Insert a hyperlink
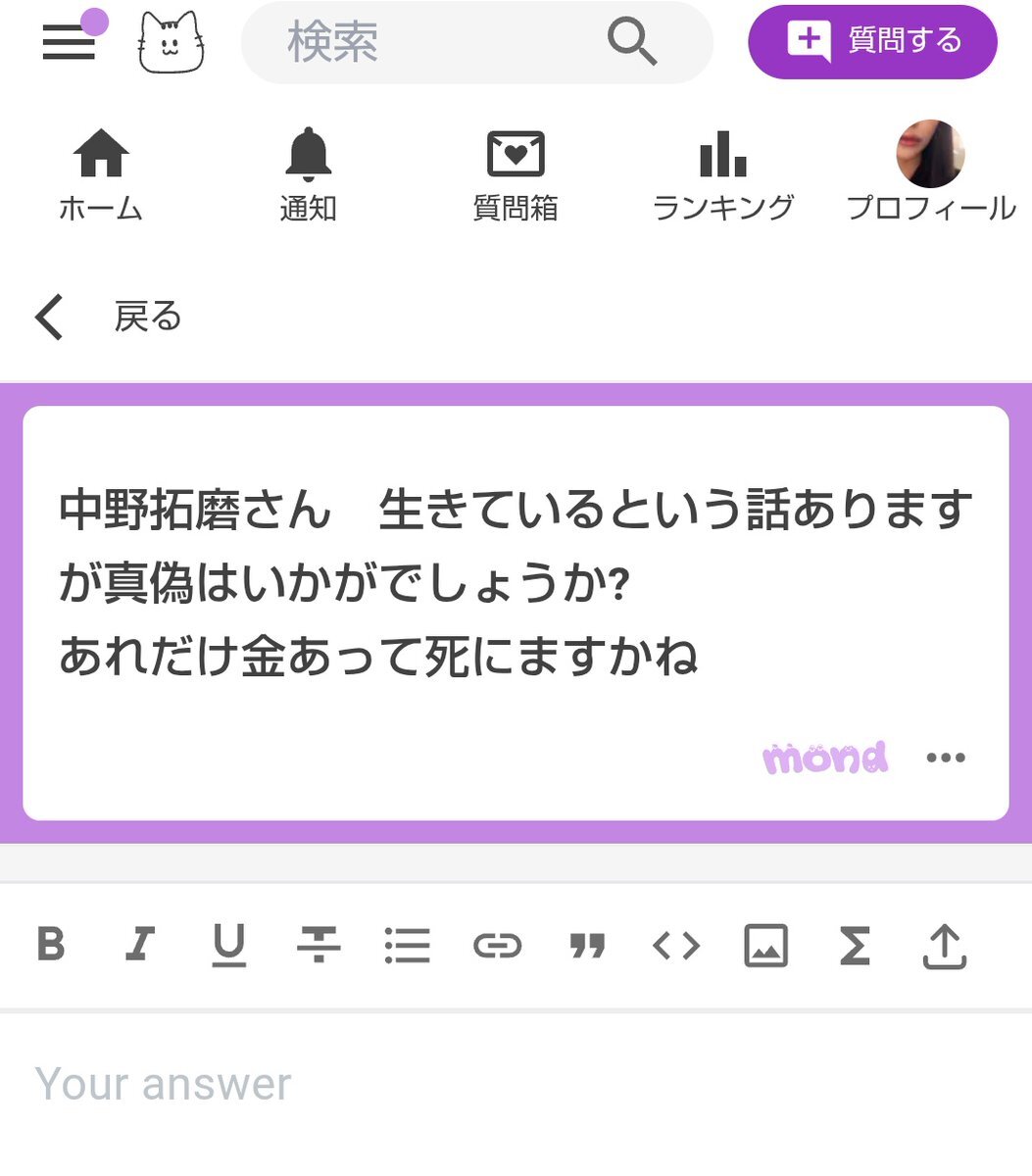 pos(497,946)
